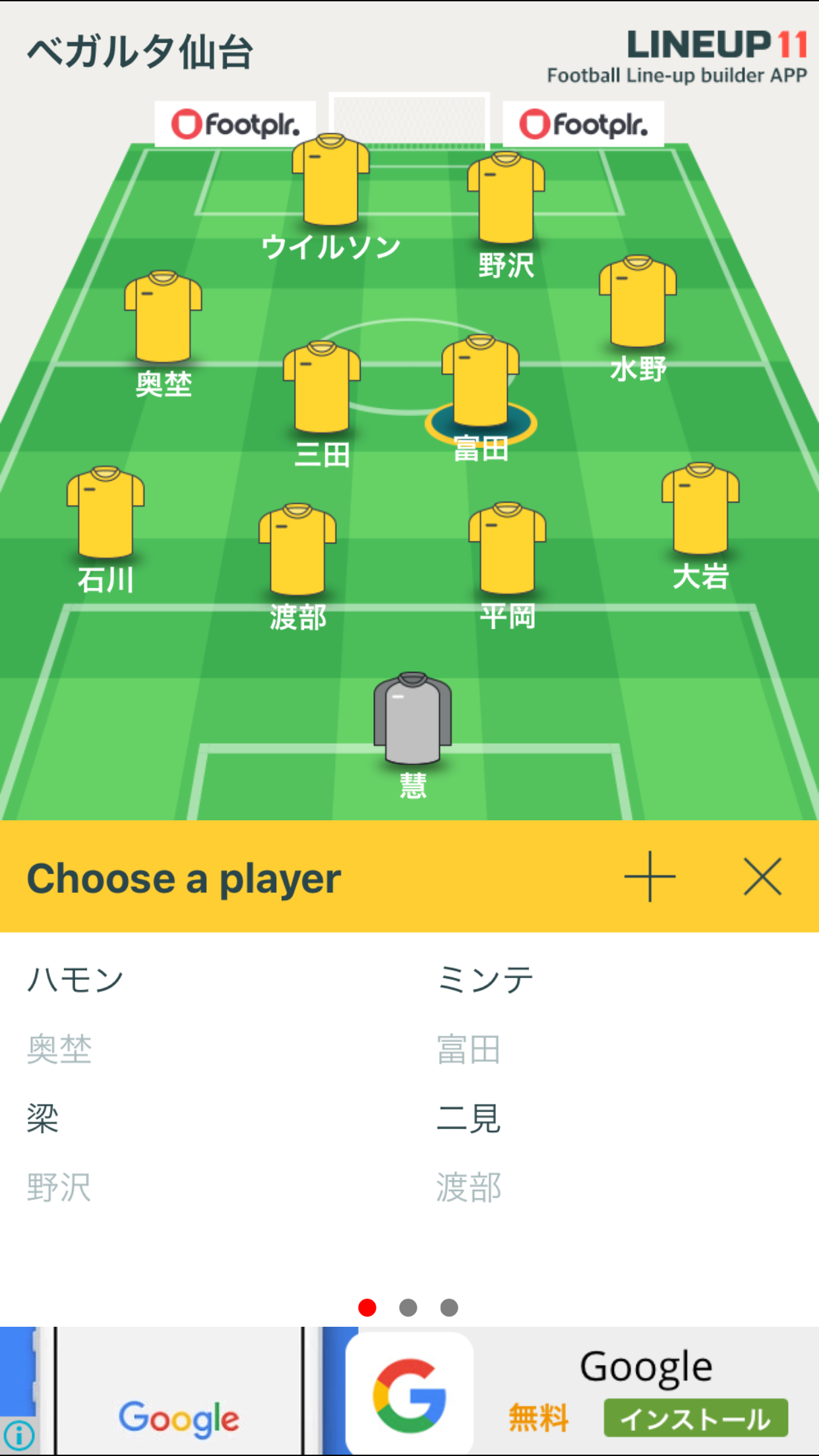This screenshot has width=819, height=1456.
Task: Select player ハモン from the list
Action: pos(75,979)
